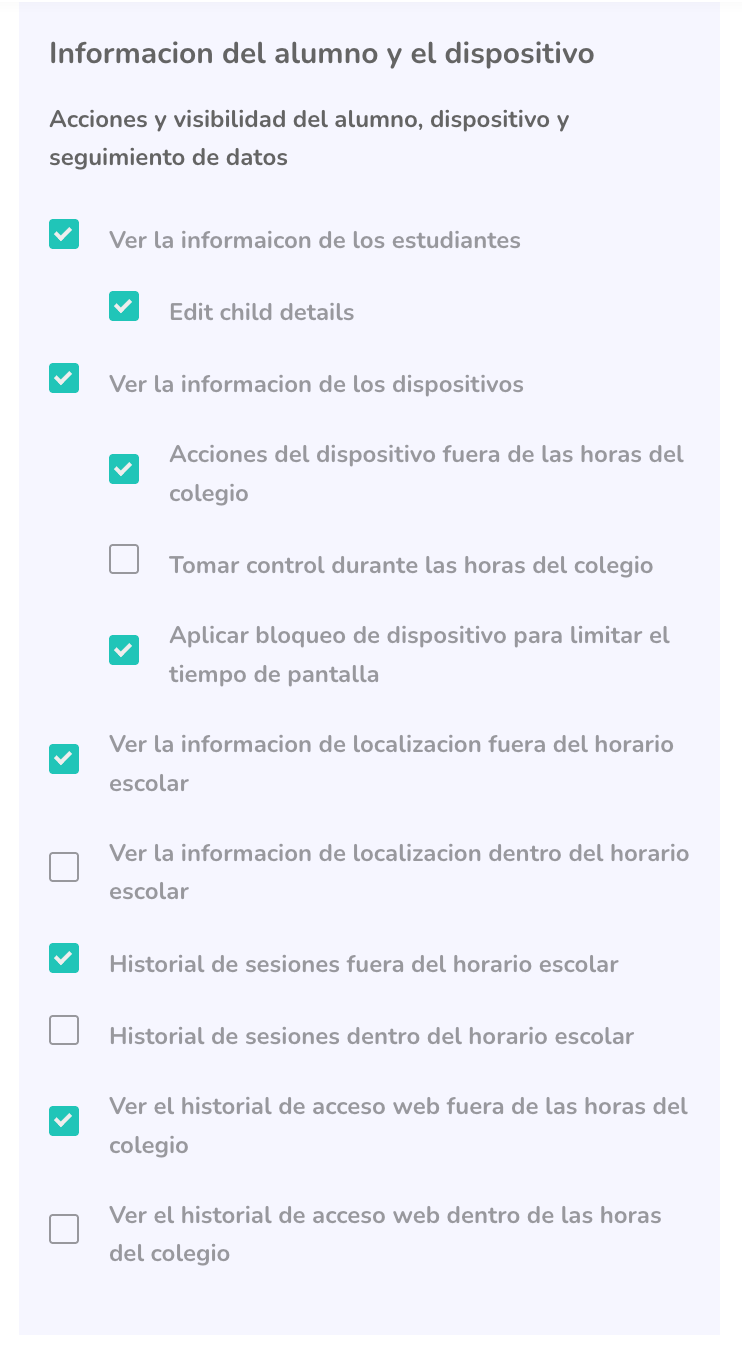Uncheck the 'Edit child details' checkbox

pos(124,307)
